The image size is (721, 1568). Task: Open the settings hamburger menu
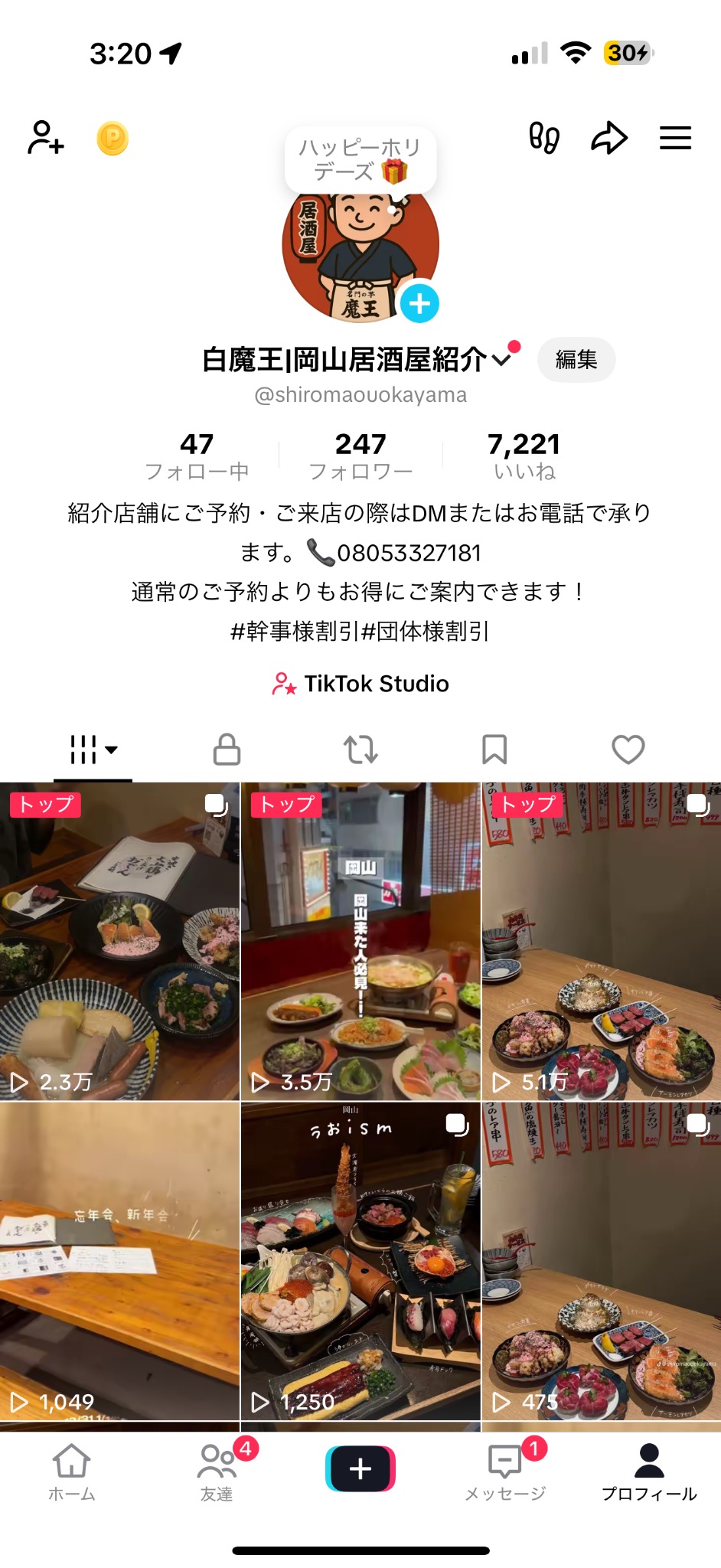(674, 138)
